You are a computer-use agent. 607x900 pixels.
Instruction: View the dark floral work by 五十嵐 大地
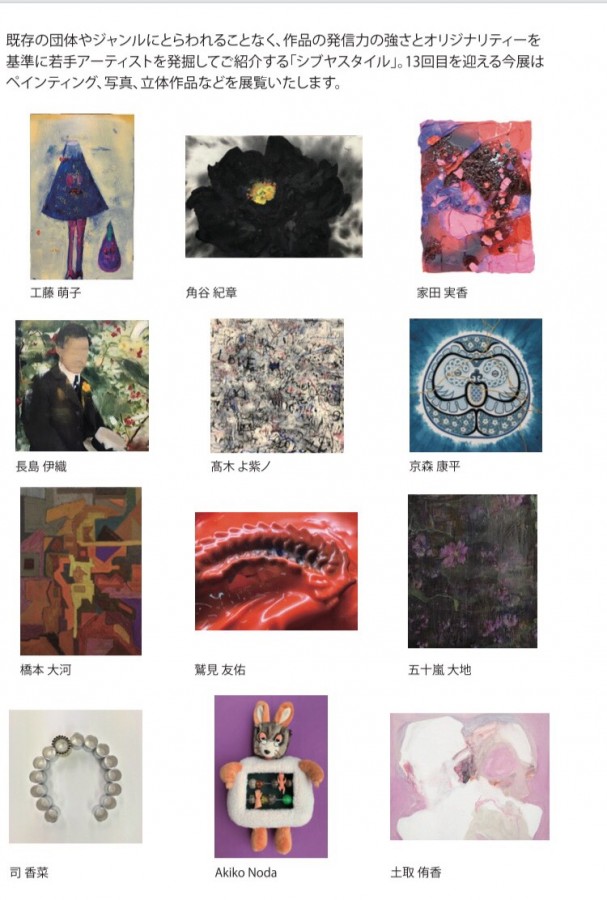[x=472, y=571]
